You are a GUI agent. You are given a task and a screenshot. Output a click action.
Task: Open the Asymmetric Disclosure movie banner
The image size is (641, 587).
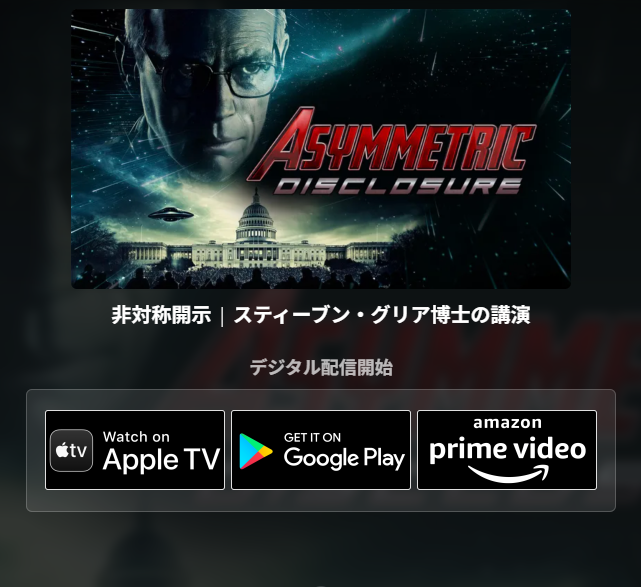[321, 149]
